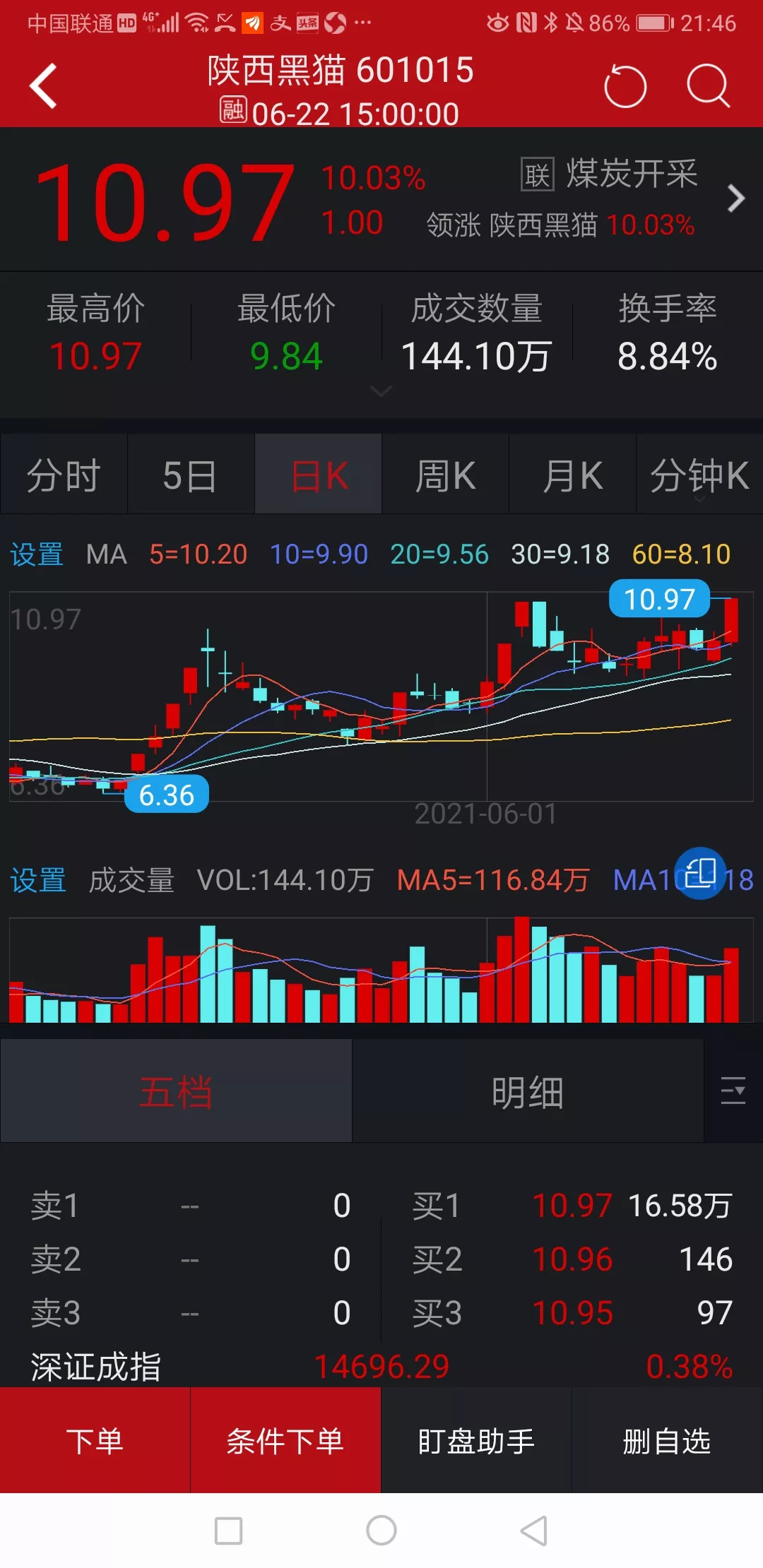Open MA indicator 设置
Viewport: 763px width, 1568px height.
point(37,554)
